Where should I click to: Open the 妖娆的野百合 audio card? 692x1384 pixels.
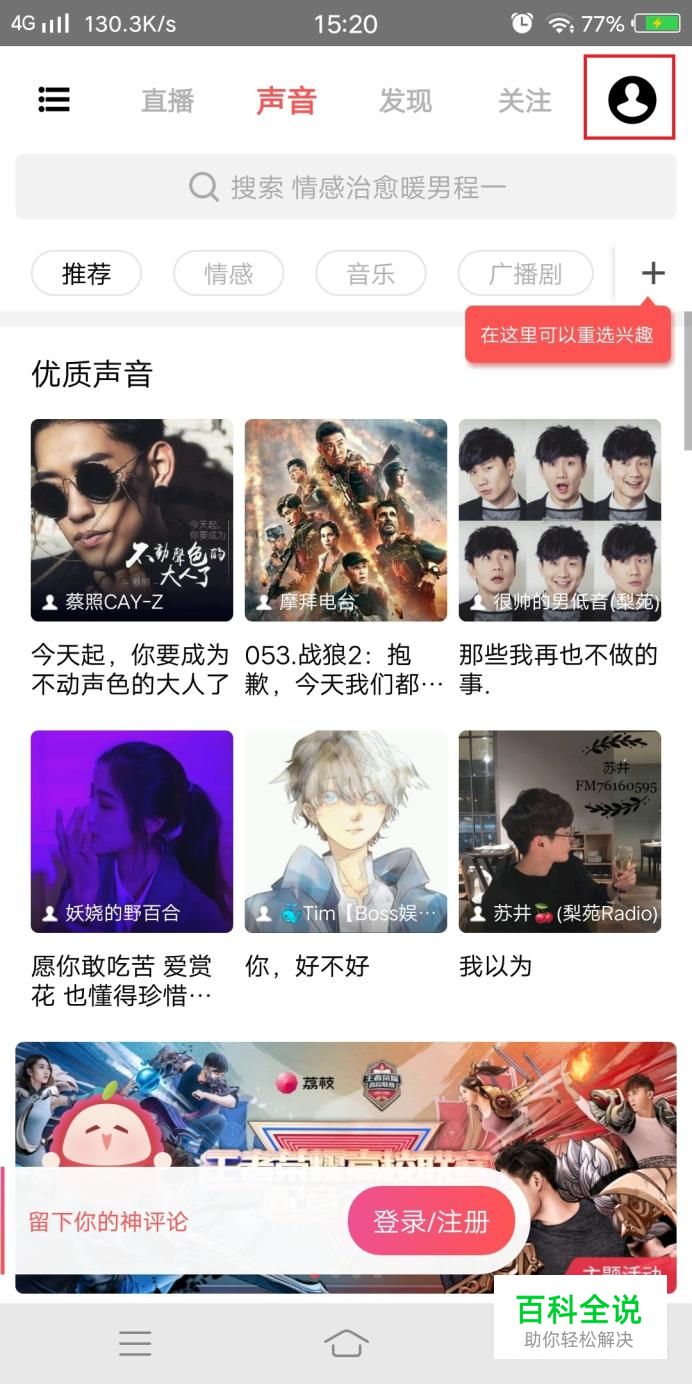[x=132, y=831]
